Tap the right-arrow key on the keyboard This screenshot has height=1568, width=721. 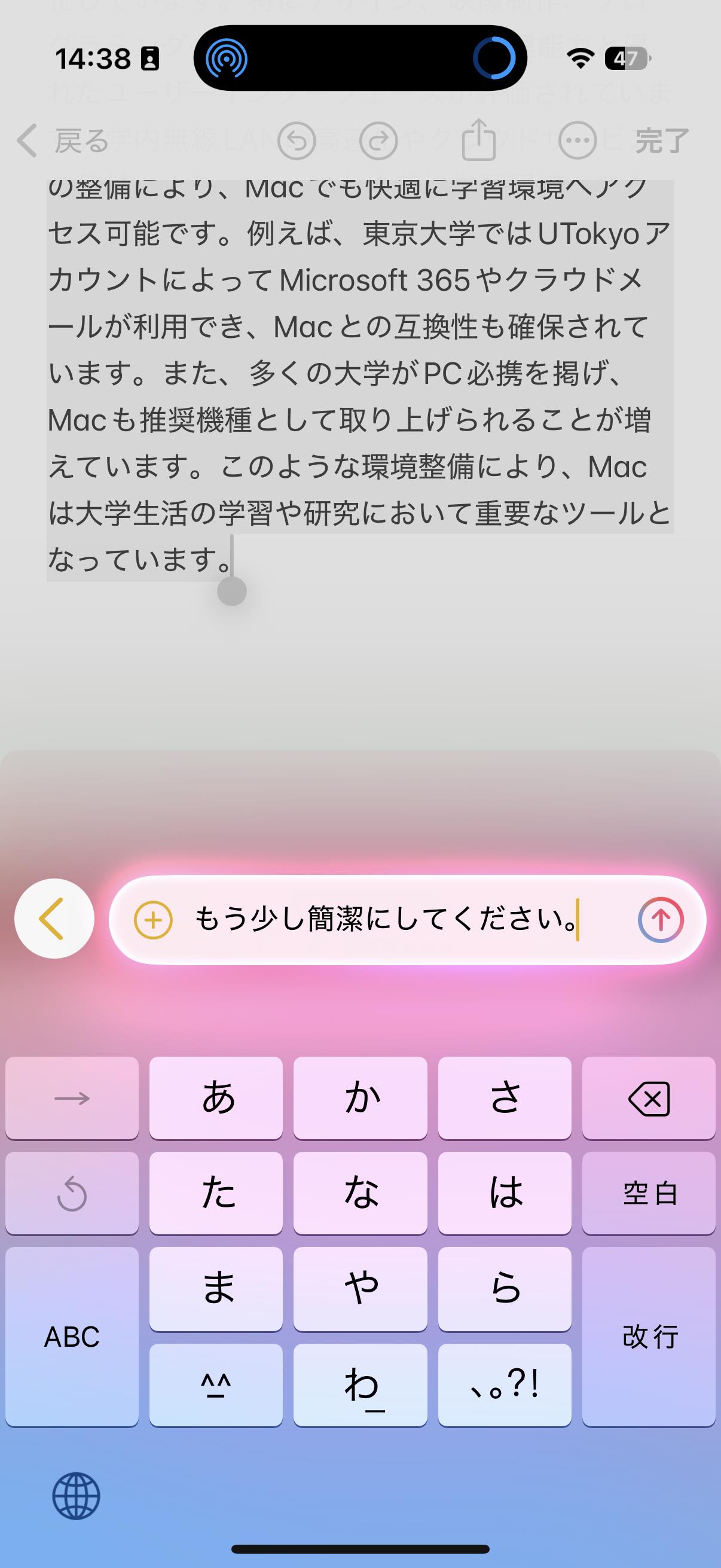click(72, 1099)
